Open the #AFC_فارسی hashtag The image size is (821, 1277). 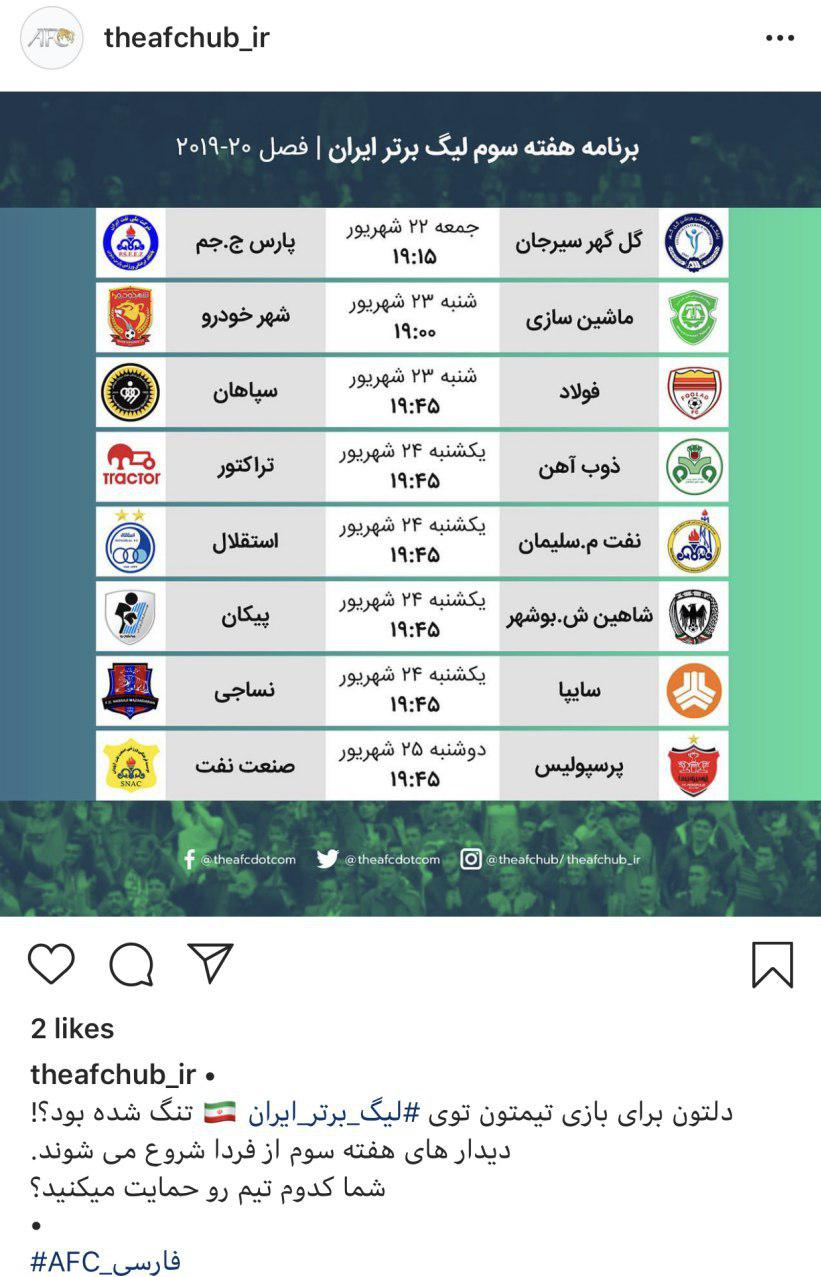[x=106, y=1261]
